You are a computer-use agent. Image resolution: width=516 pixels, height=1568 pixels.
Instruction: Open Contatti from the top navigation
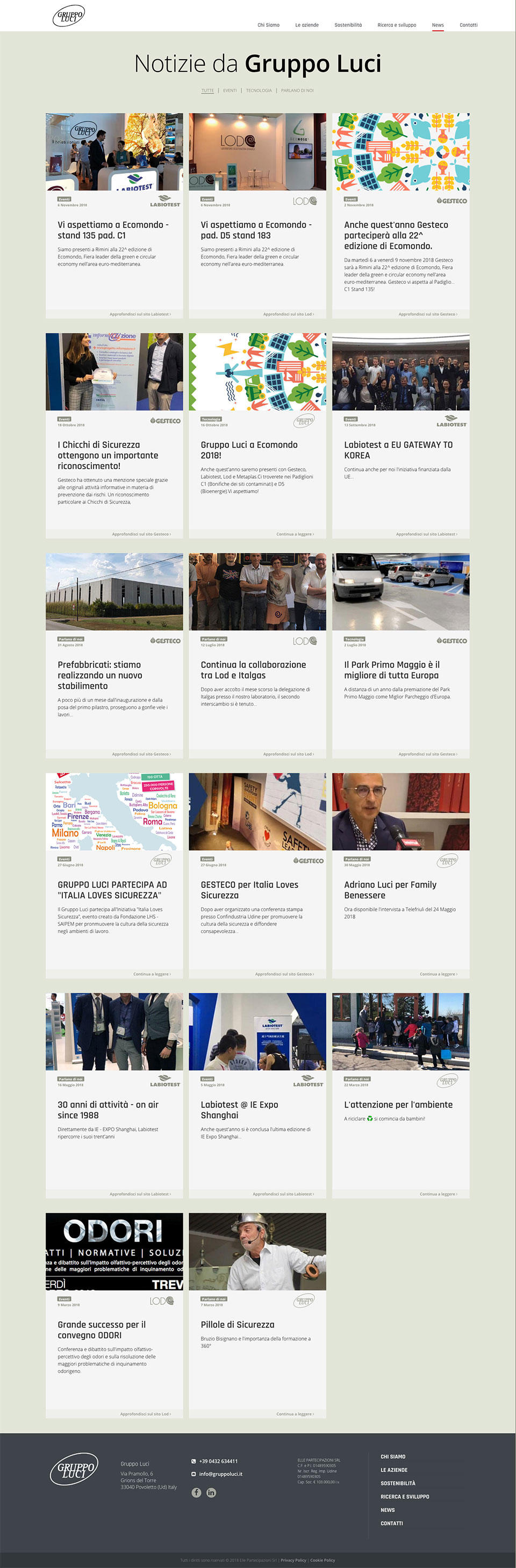[x=468, y=25]
